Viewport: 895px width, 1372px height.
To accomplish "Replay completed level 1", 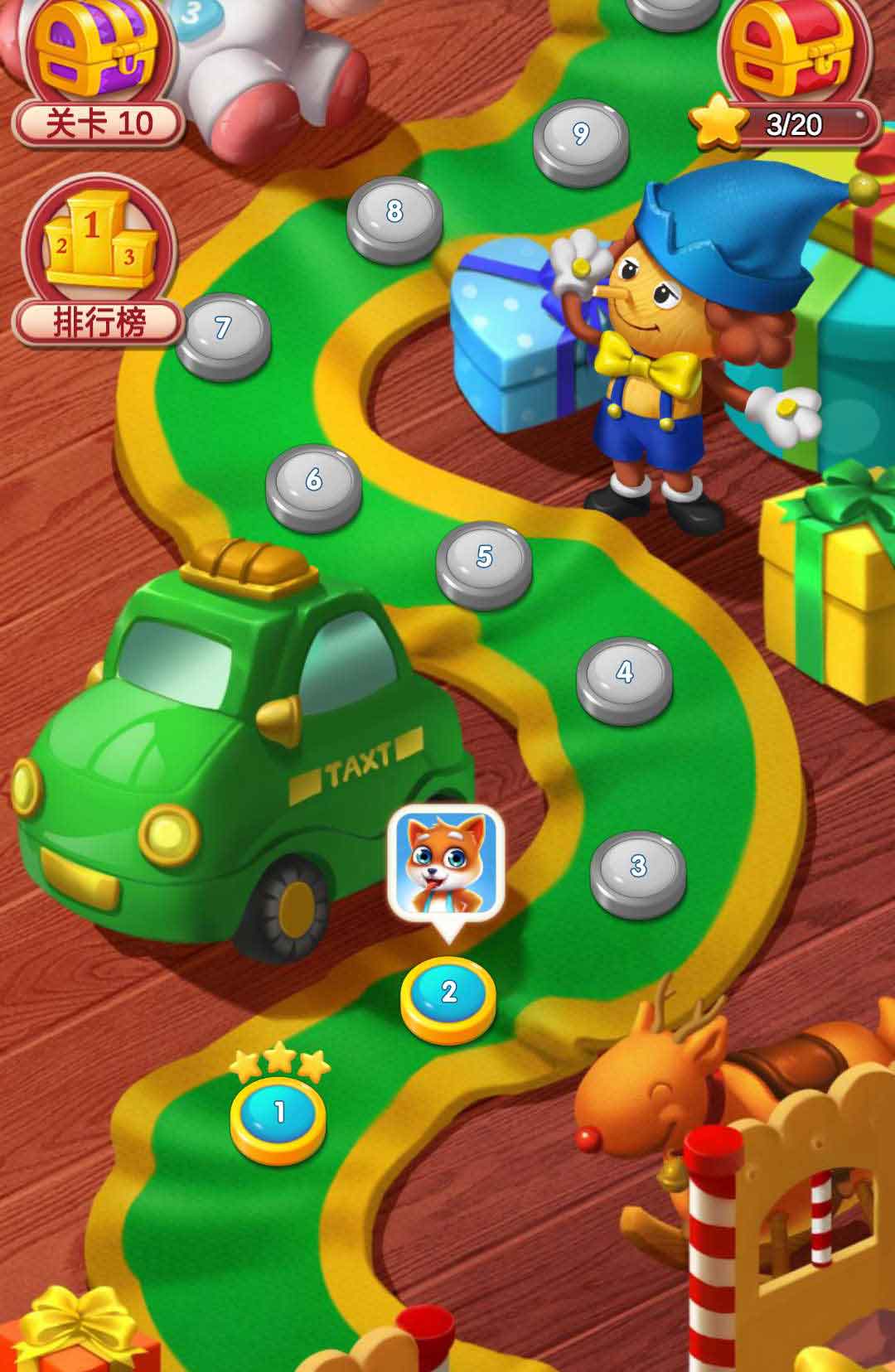I will pos(278,1114).
